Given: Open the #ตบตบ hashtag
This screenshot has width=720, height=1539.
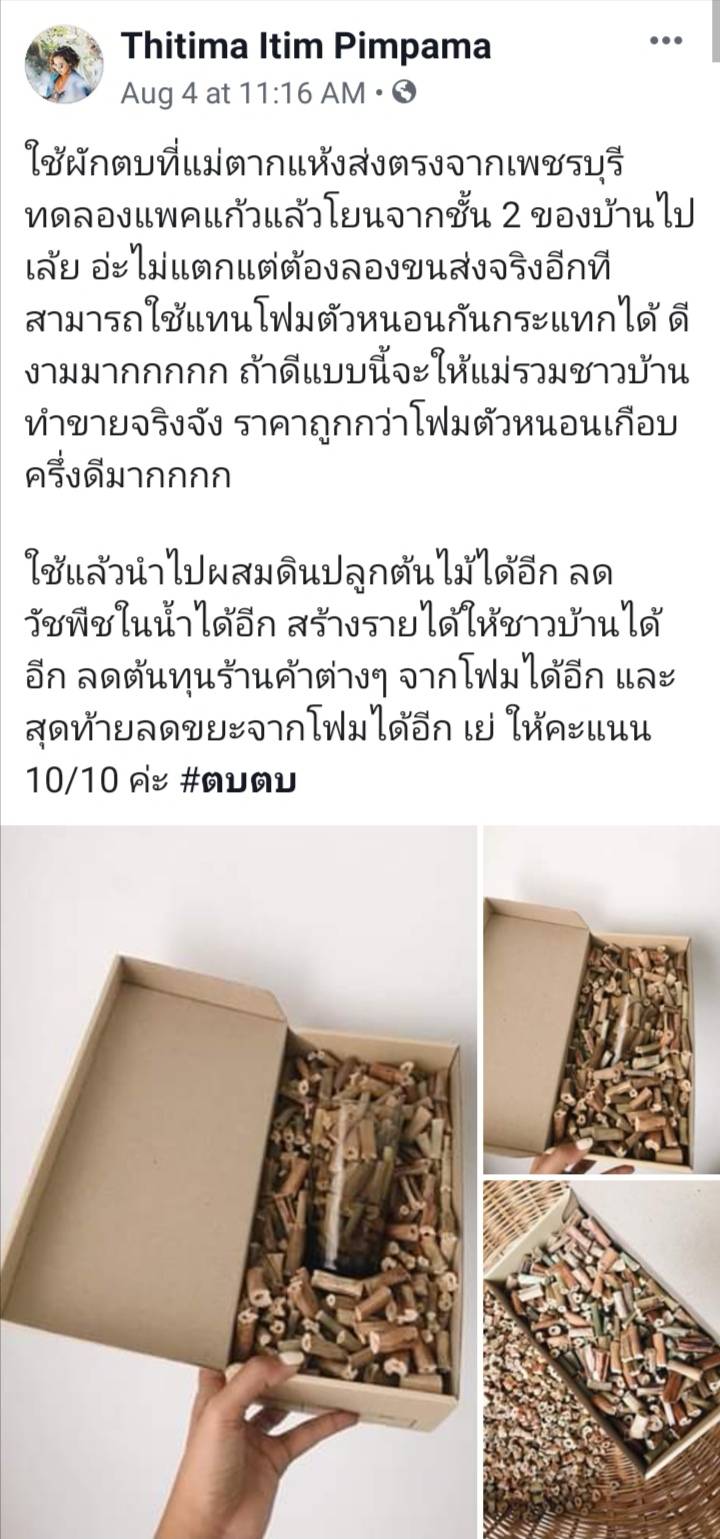Looking at the screenshot, I should (240, 781).
